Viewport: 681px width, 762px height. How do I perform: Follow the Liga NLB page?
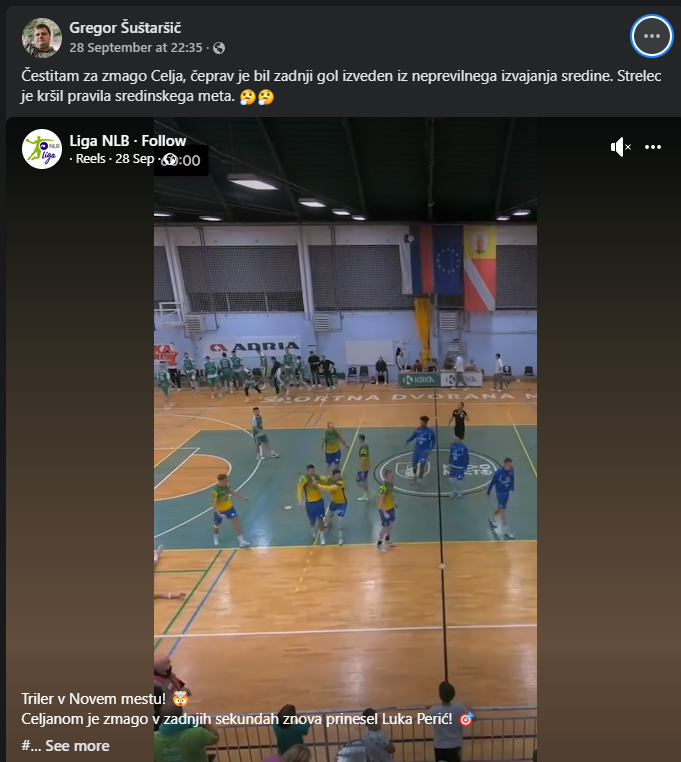pos(164,141)
